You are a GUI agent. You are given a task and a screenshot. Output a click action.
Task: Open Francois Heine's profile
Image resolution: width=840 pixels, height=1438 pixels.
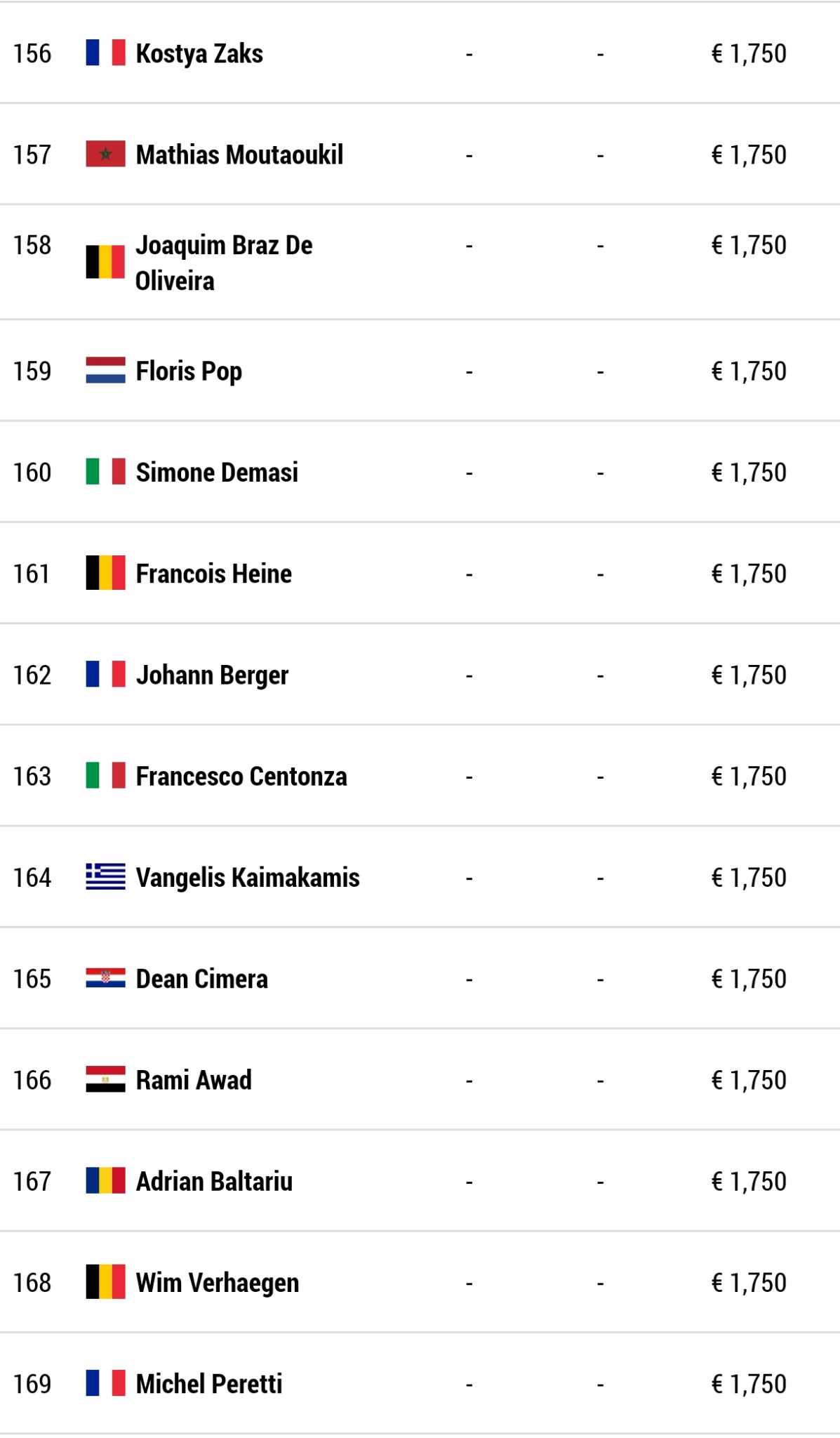pos(213,574)
